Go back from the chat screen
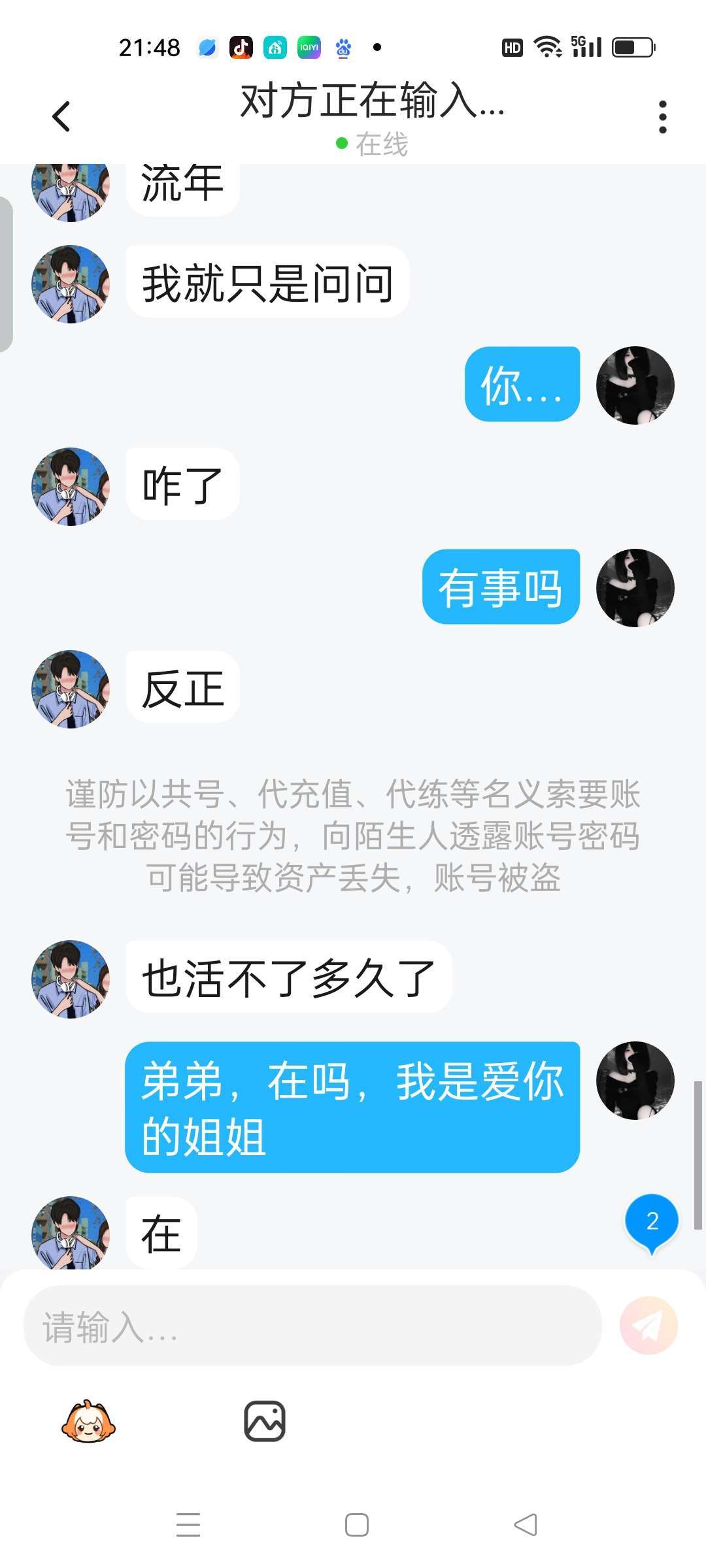The image size is (706, 1568). [x=61, y=118]
